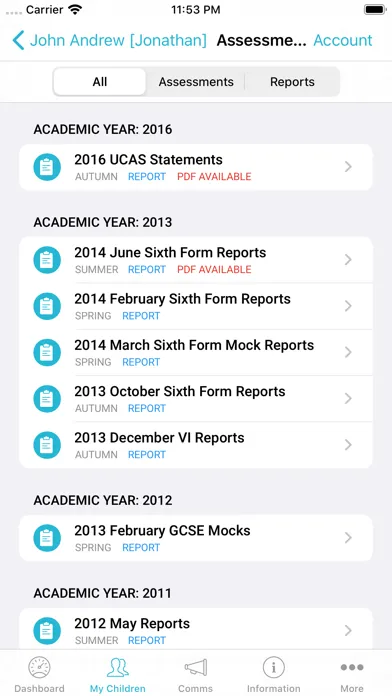This screenshot has height=696, width=392.
Task: Open 2013 October Sixth Form Reports
Action: click(x=196, y=399)
